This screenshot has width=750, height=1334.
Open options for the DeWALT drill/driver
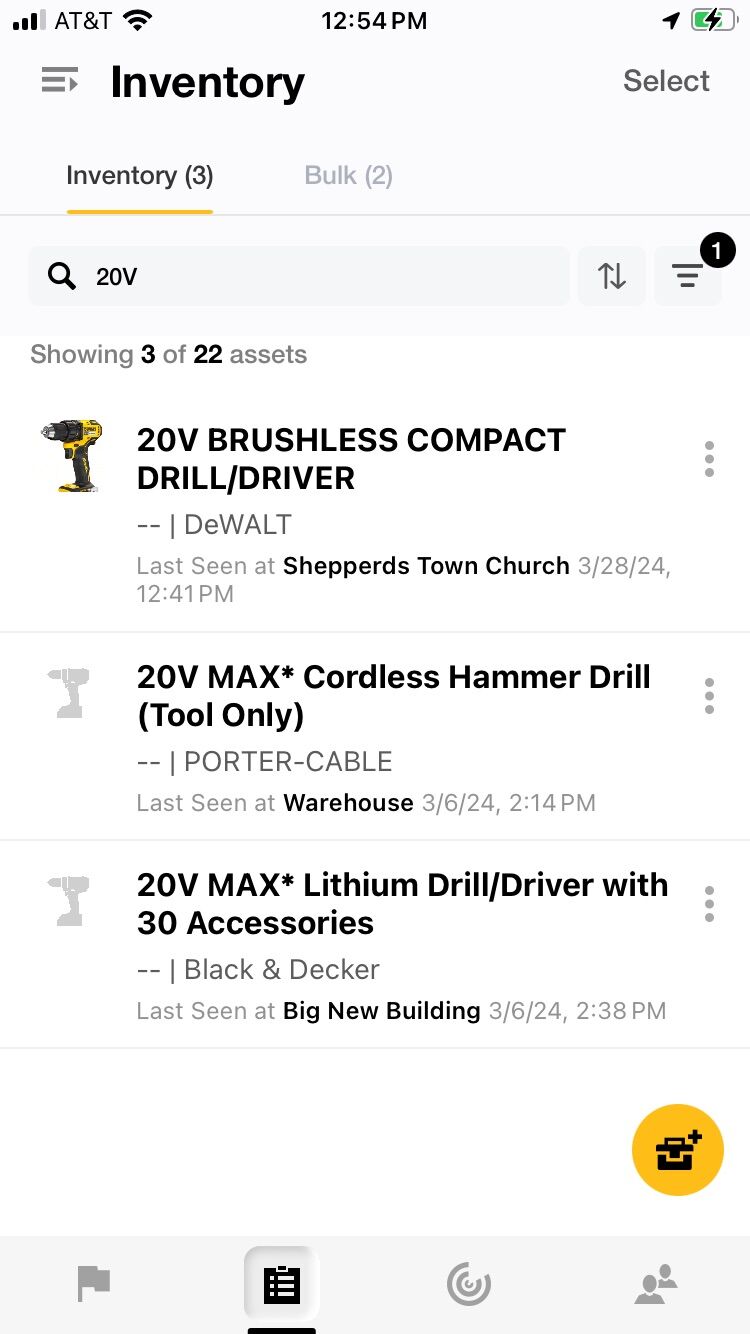(x=709, y=459)
